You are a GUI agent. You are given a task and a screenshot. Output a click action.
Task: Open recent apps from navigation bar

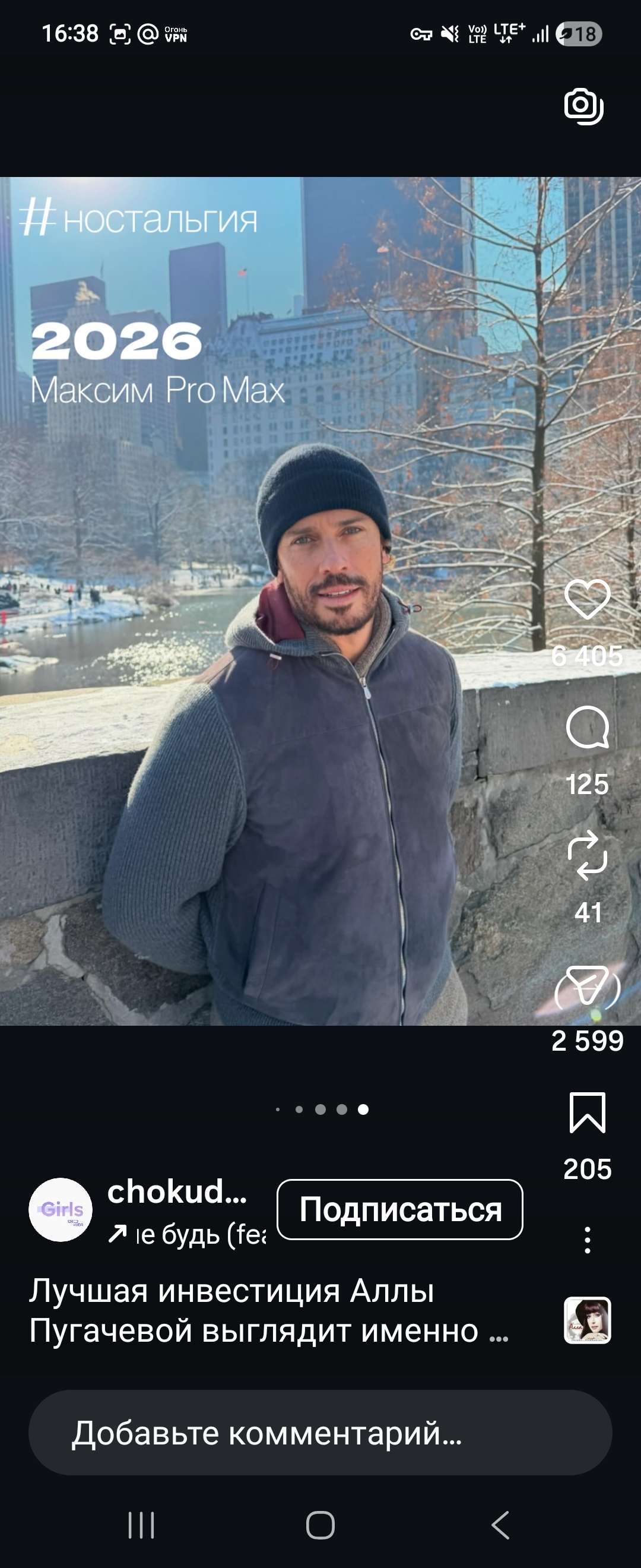click(141, 1525)
